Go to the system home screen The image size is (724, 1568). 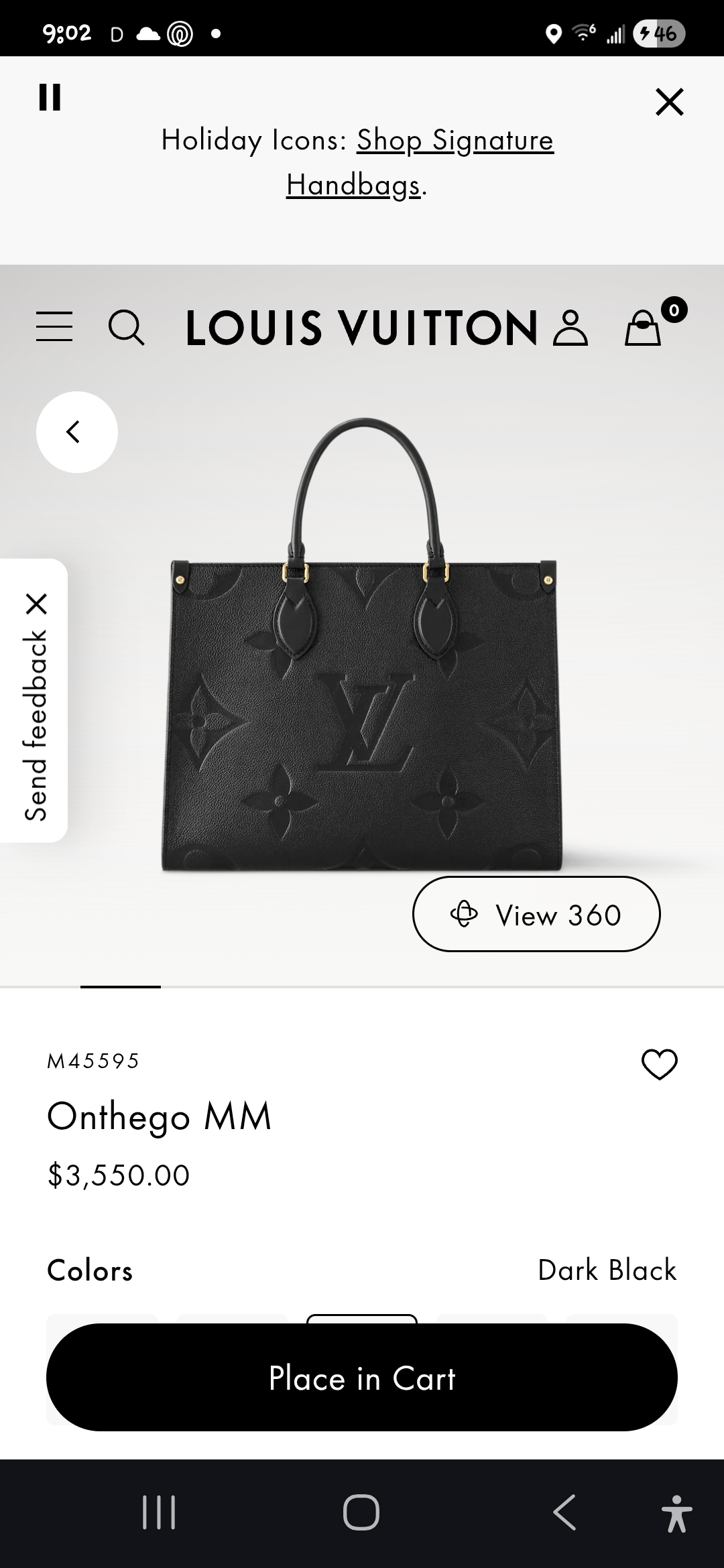point(361,1512)
